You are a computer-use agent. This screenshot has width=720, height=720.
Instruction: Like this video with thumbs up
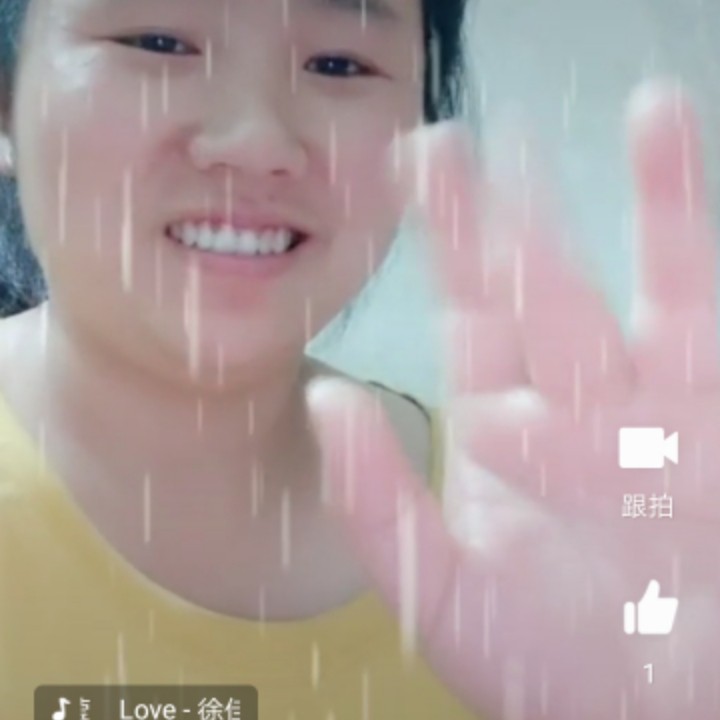tap(650, 608)
